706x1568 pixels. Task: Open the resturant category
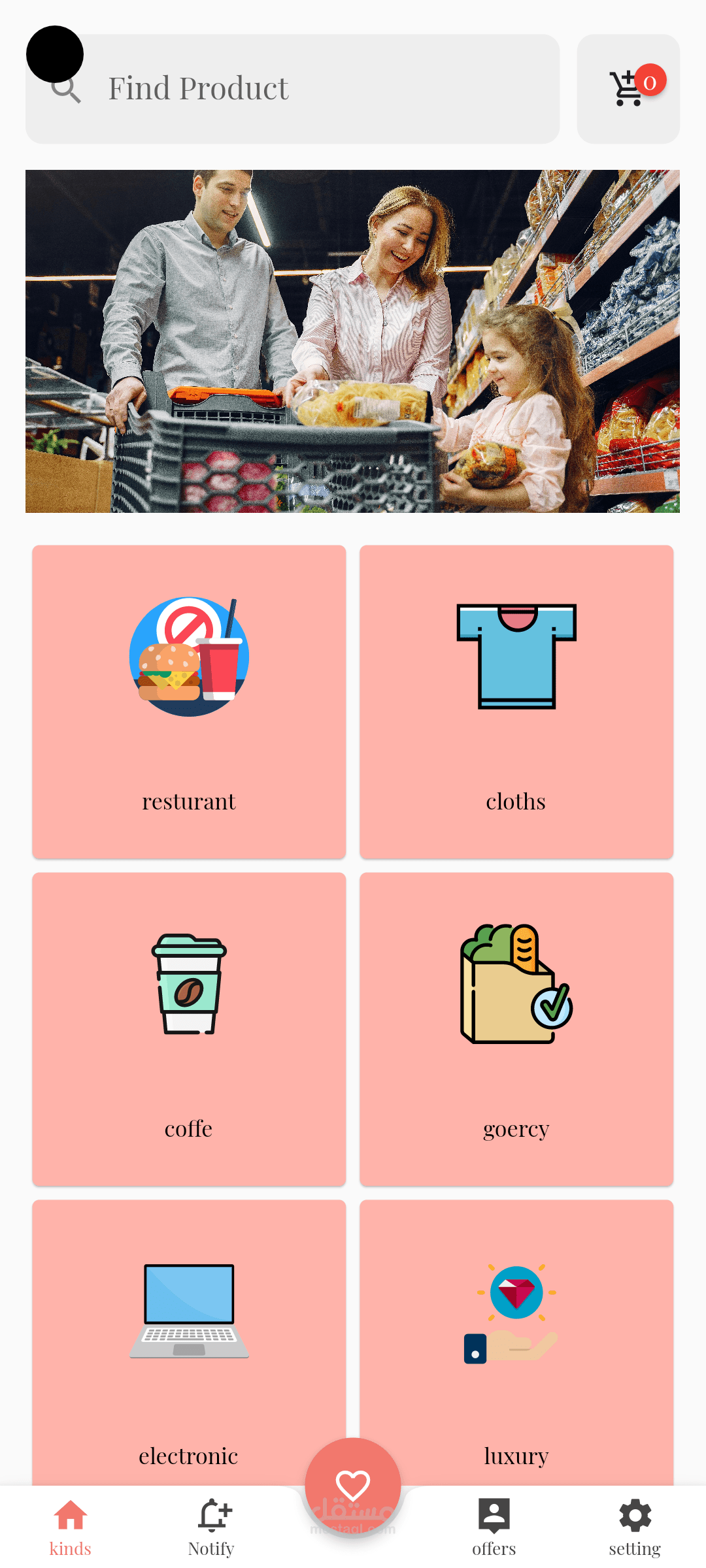[189, 702]
